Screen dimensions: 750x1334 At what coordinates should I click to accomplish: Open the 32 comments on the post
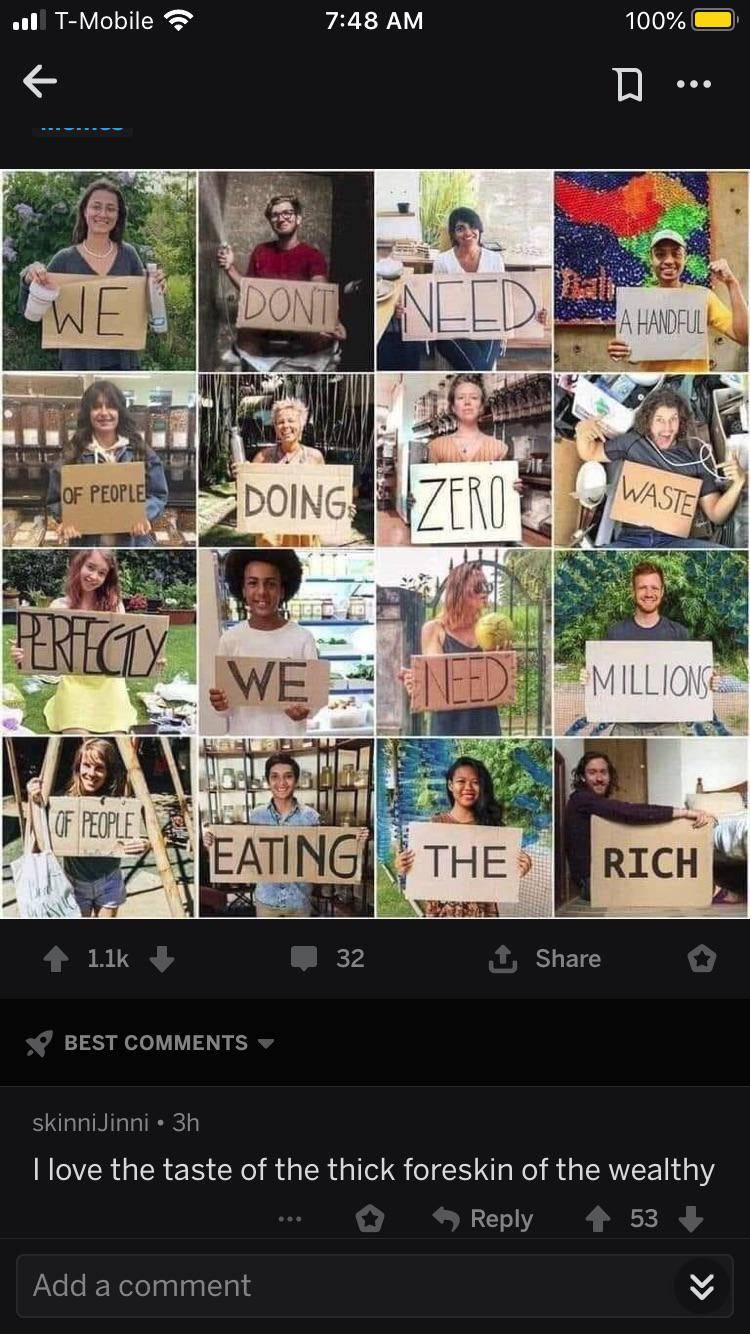tap(328, 959)
